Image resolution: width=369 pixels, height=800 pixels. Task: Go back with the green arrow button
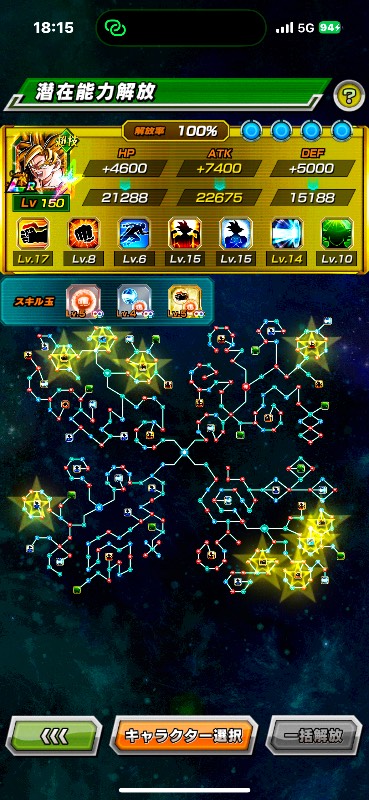(54, 736)
